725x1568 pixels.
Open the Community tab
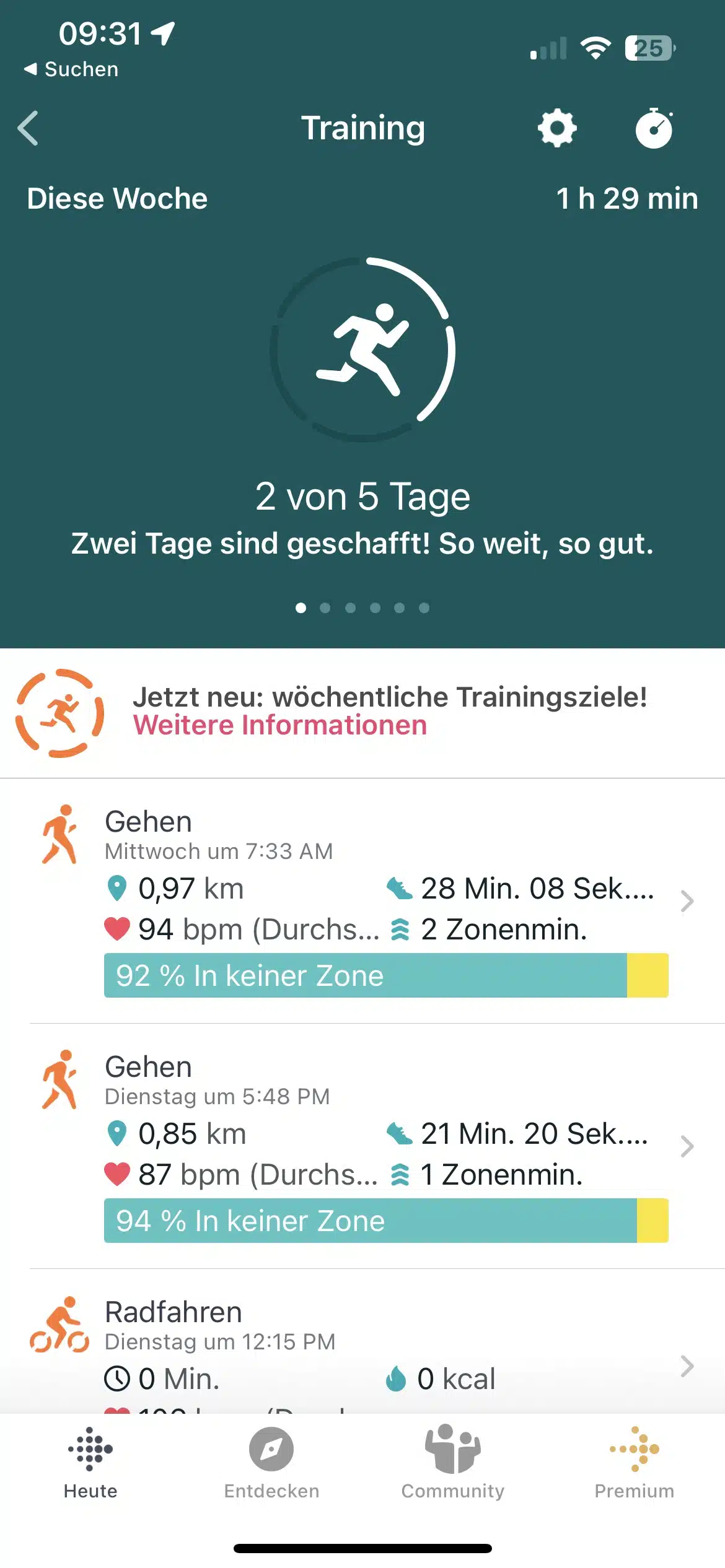[x=453, y=1463]
